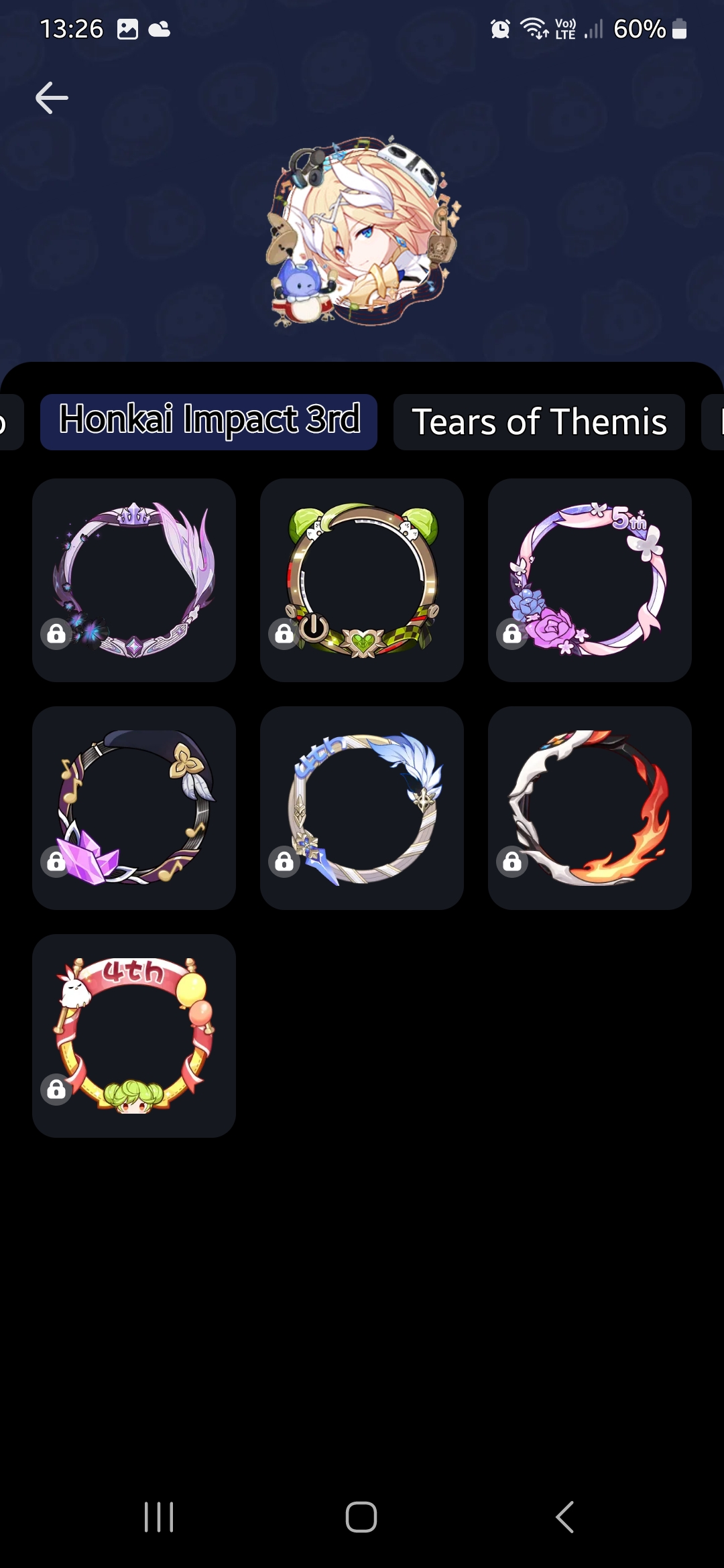The height and width of the screenshot is (1568, 724).
Task: Select the musical notes crystal frame
Action: coord(135,809)
